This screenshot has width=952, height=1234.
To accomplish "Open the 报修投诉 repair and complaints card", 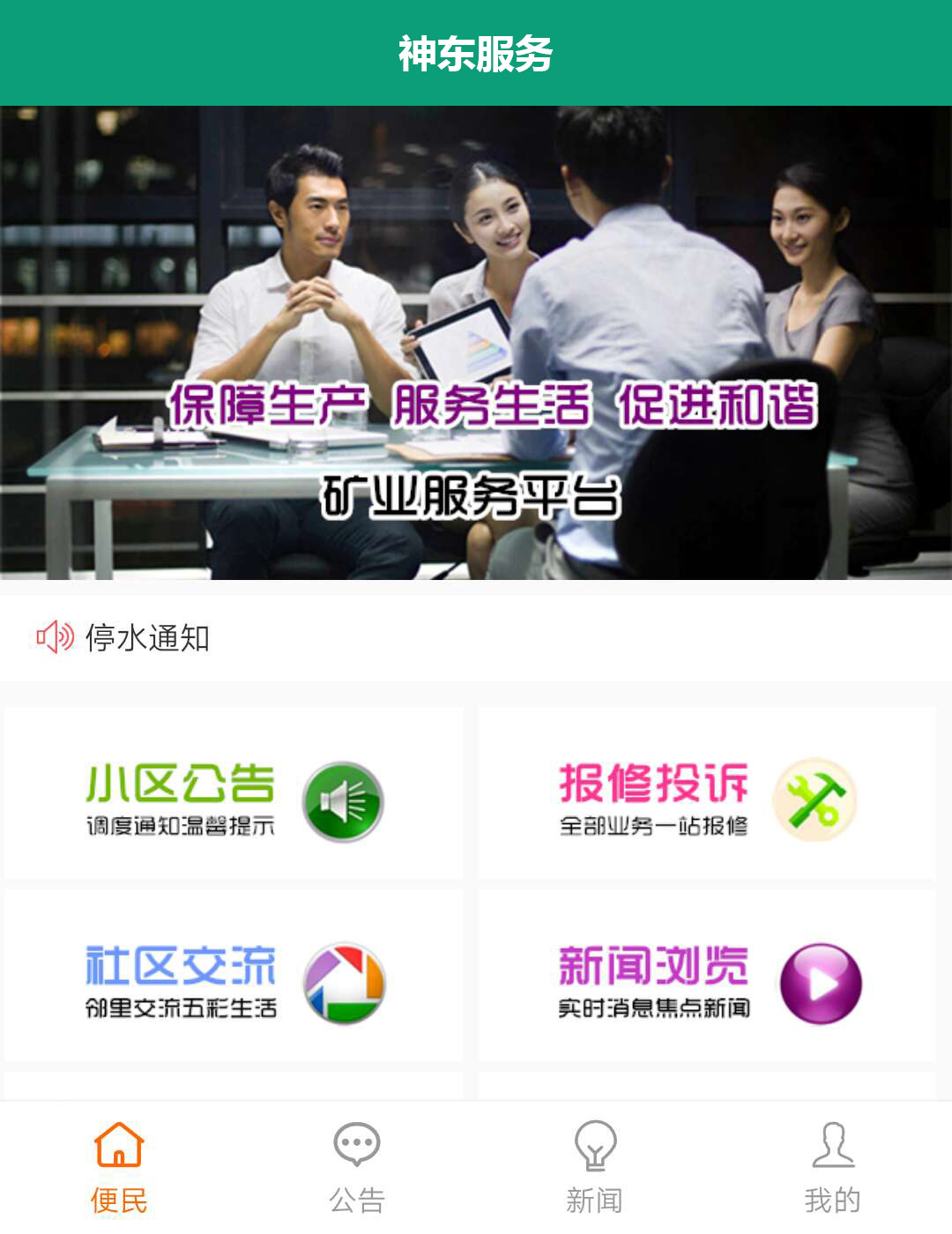I will click(x=707, y=793).
